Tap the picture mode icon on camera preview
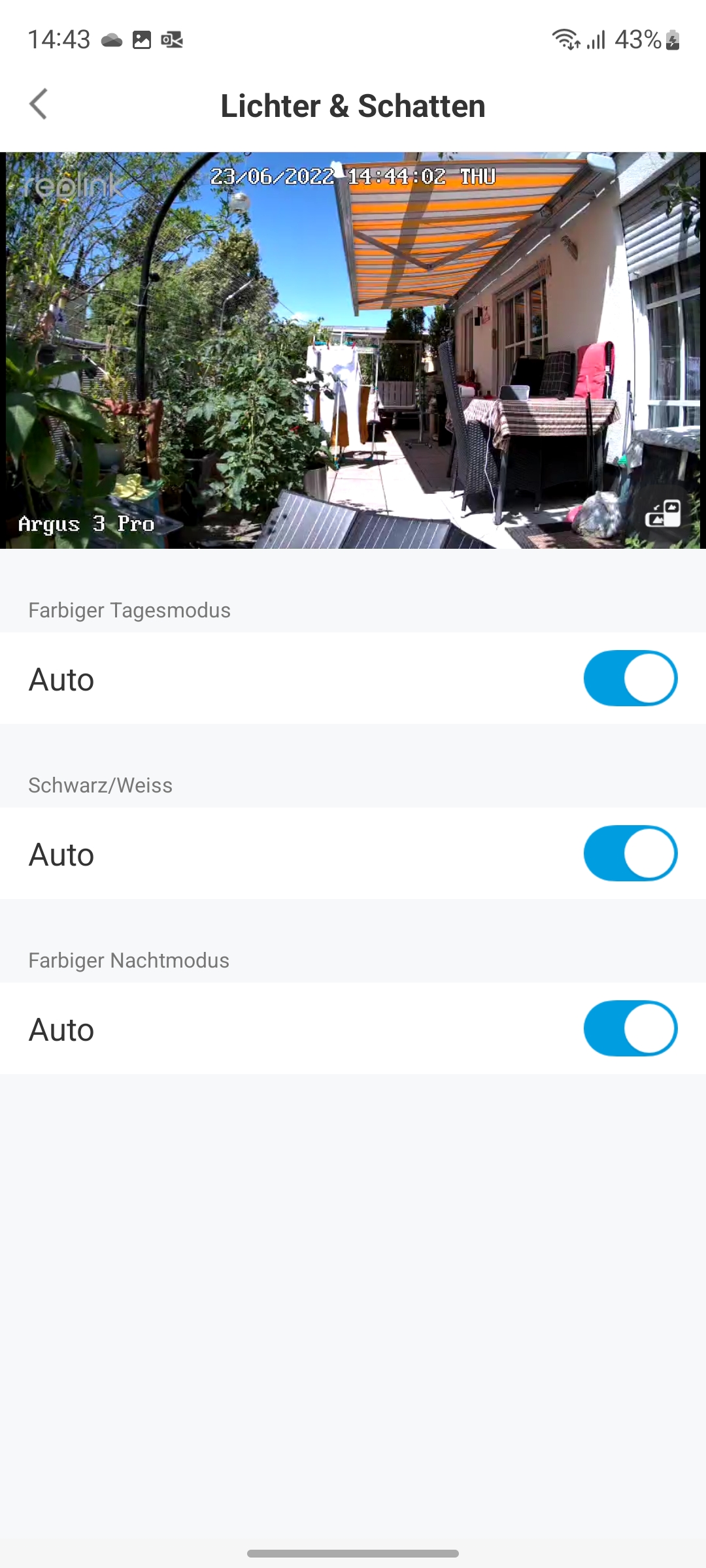 [663, 514]
